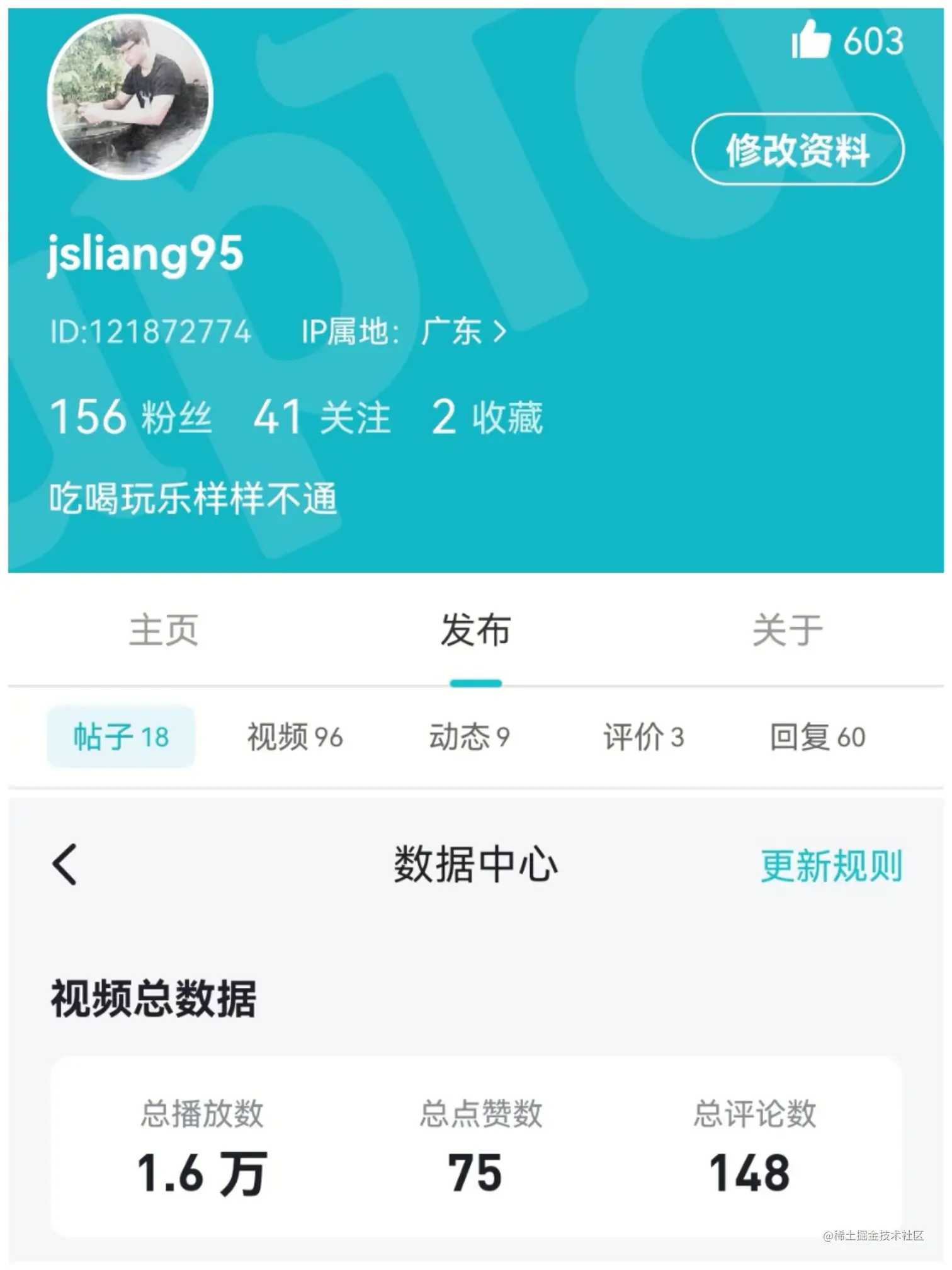Screen dimensions: 952x1270
Task: View the 156 粉丝 followers list
Action: click(x=130, y=417)
